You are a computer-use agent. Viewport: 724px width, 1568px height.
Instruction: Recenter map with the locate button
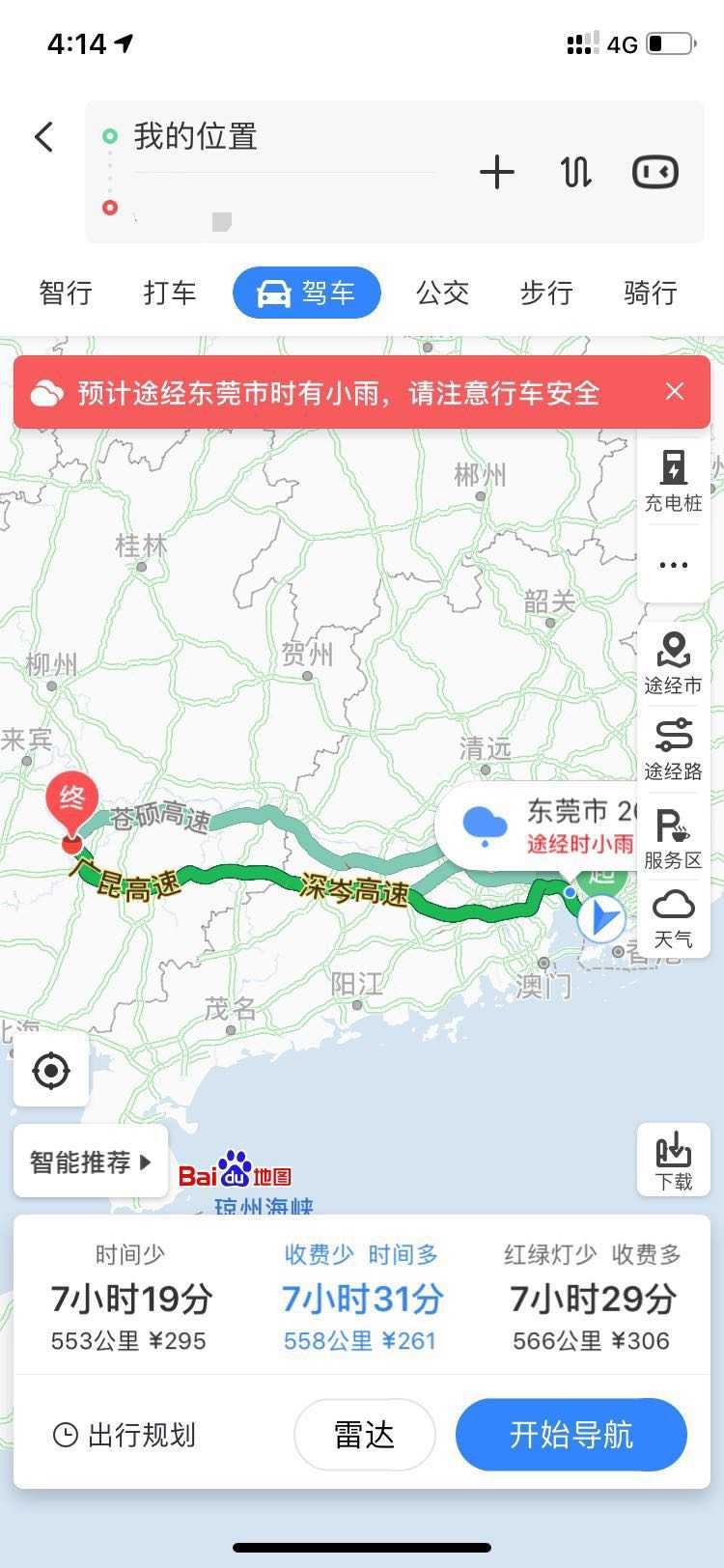pos(51,1071)
